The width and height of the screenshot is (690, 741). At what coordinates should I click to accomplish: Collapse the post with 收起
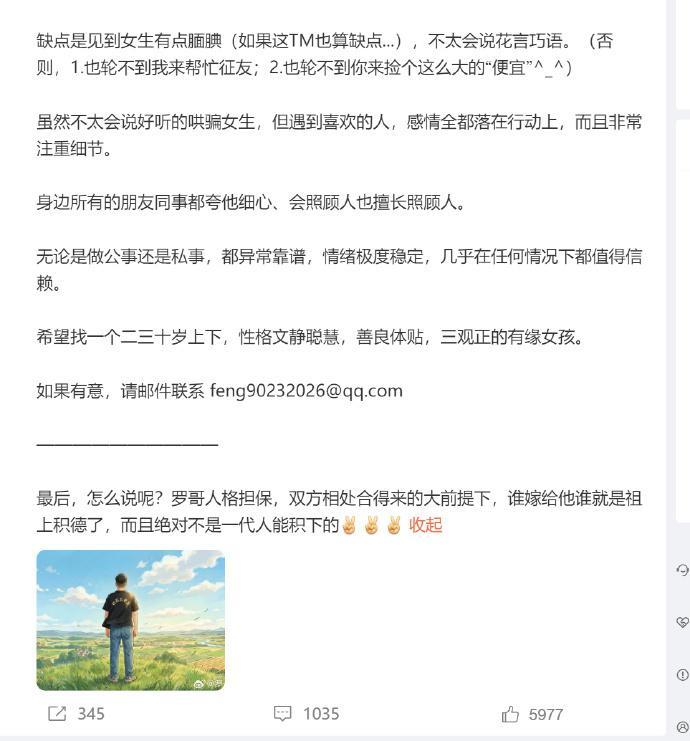(425, 525)
